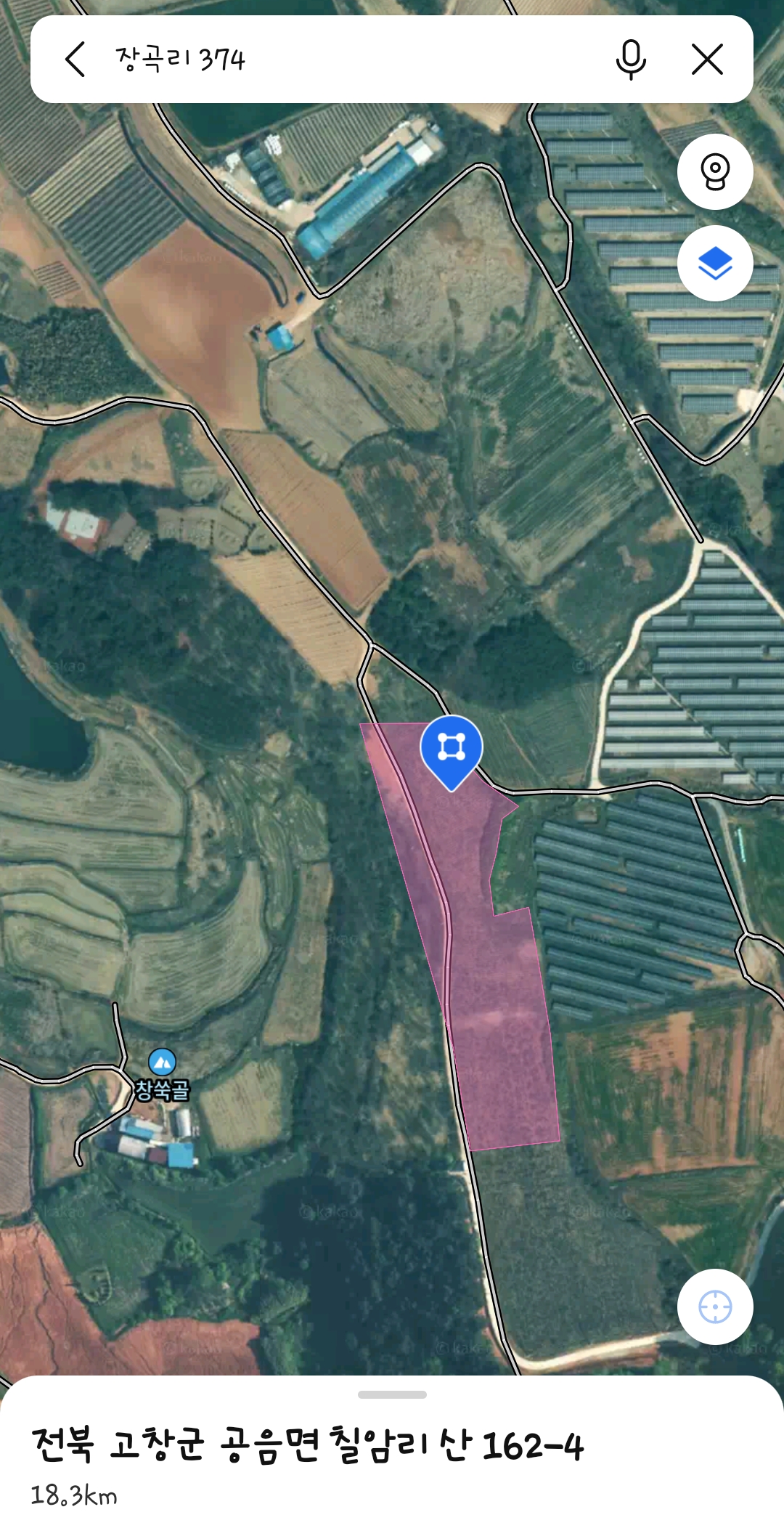Open the 칠암리 산 162-4 address card
Screen dimensions: 784x1536
(307, 1444)
